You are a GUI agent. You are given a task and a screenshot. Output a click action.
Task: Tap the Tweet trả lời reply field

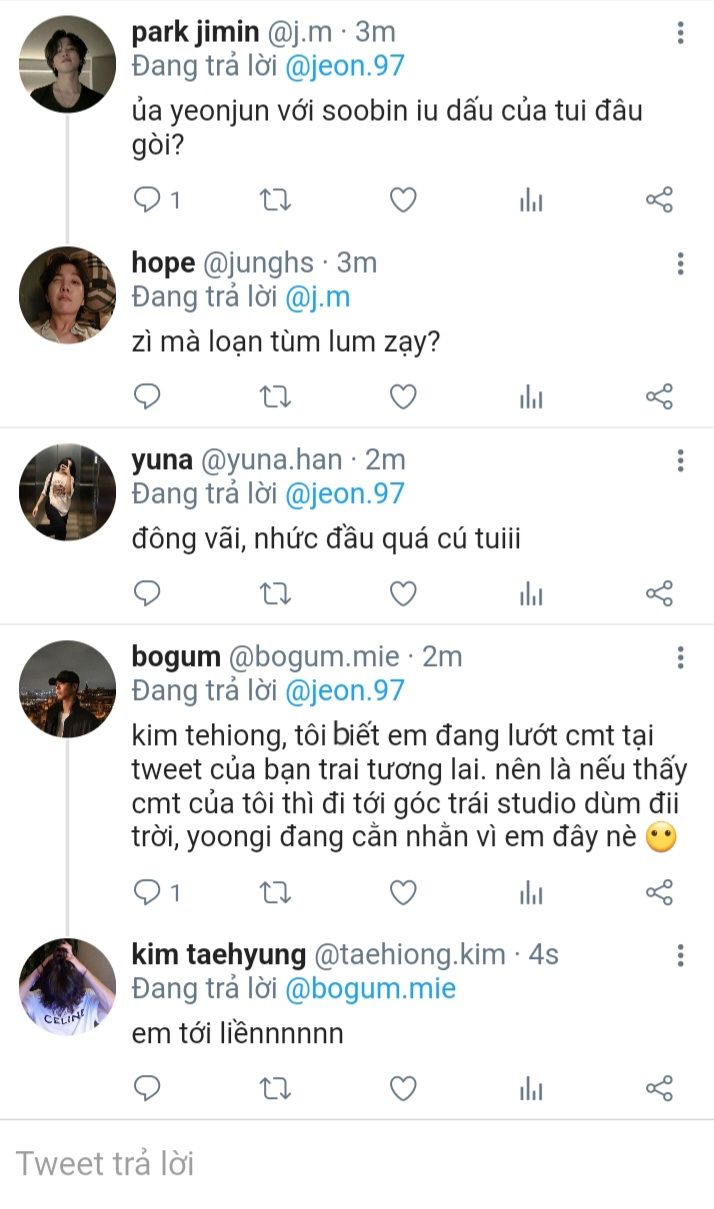coord(300,1163)
